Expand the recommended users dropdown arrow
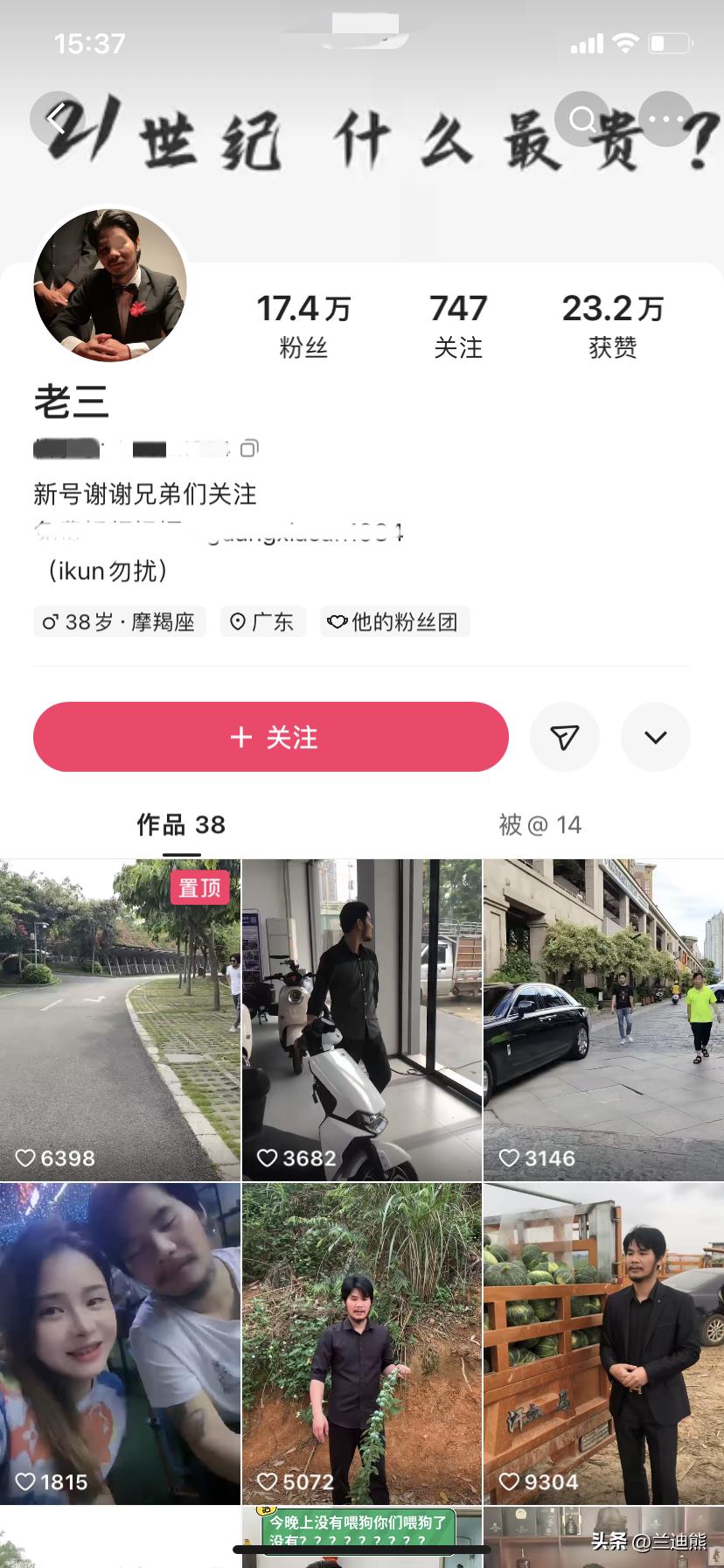 click(656, 737)
